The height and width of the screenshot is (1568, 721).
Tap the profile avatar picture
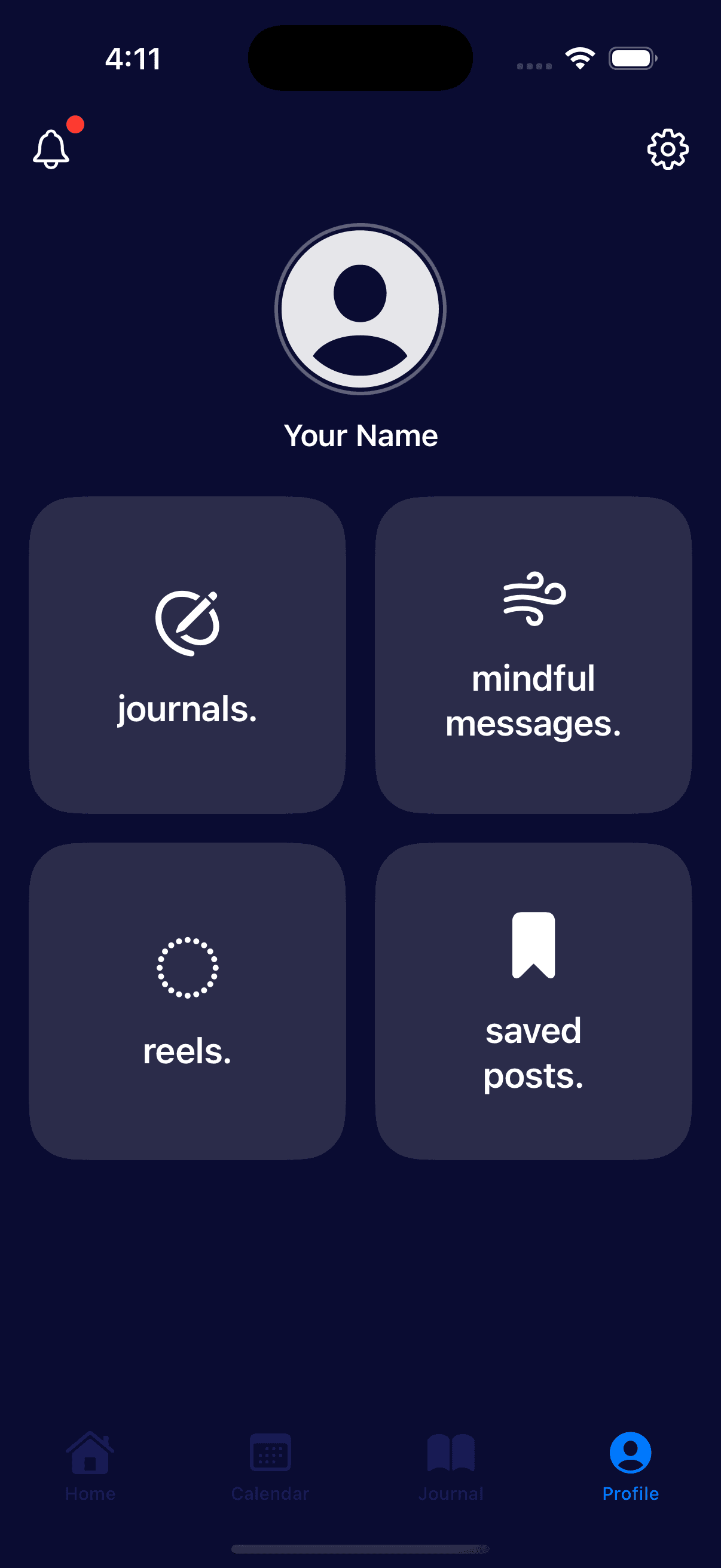pos(360,309)
